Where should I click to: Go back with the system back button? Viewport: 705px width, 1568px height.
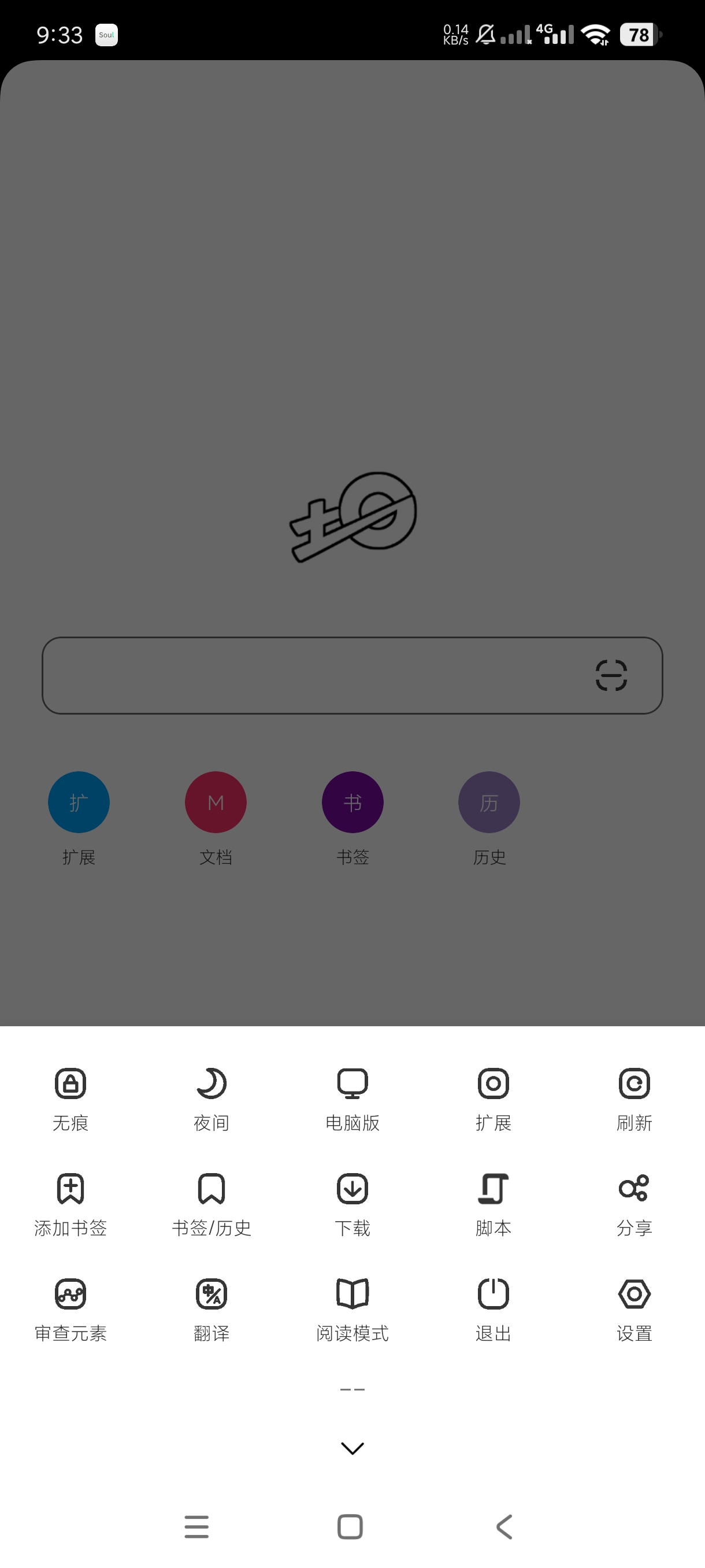504,1526
